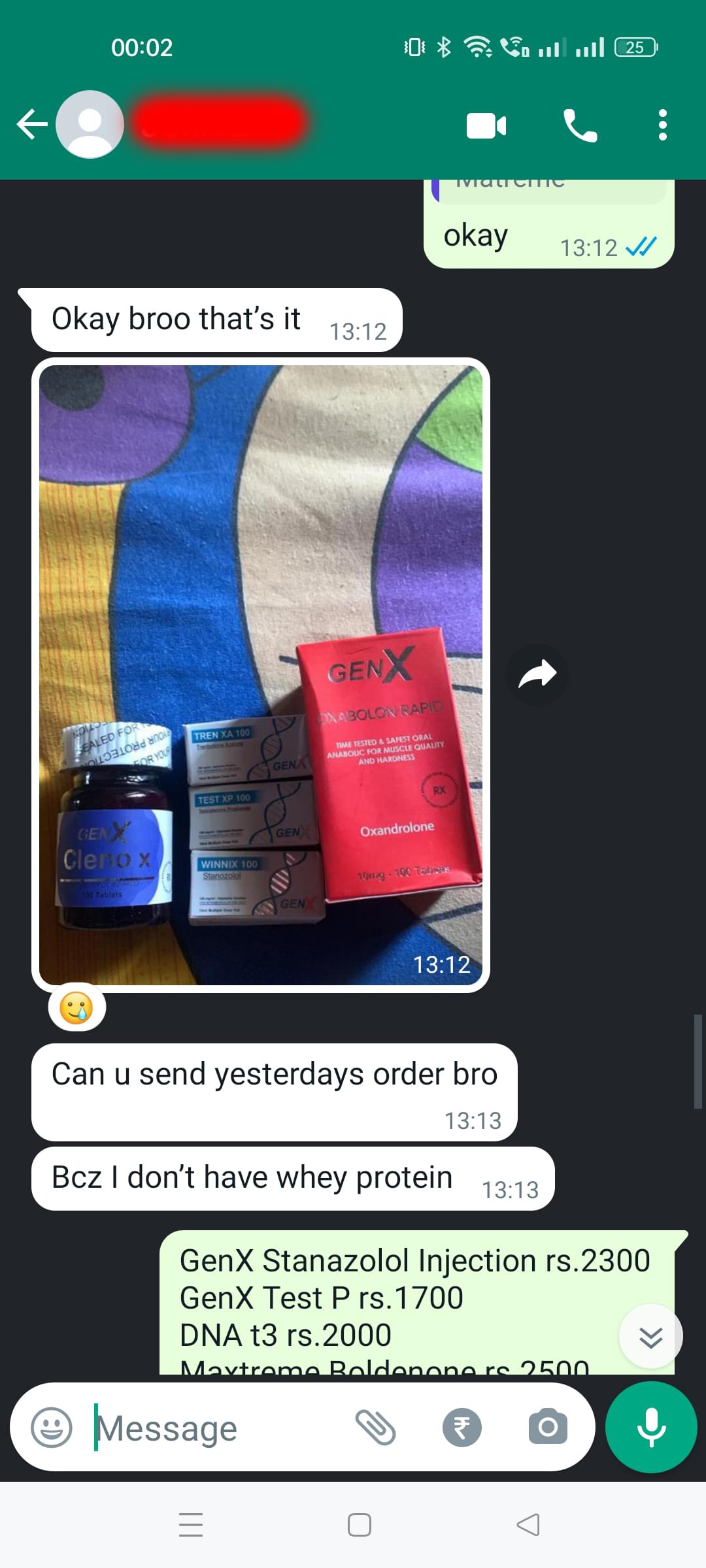This screenshot has height=1568, width=706.
Task: Go to the system home screen
Action: 359,1526
